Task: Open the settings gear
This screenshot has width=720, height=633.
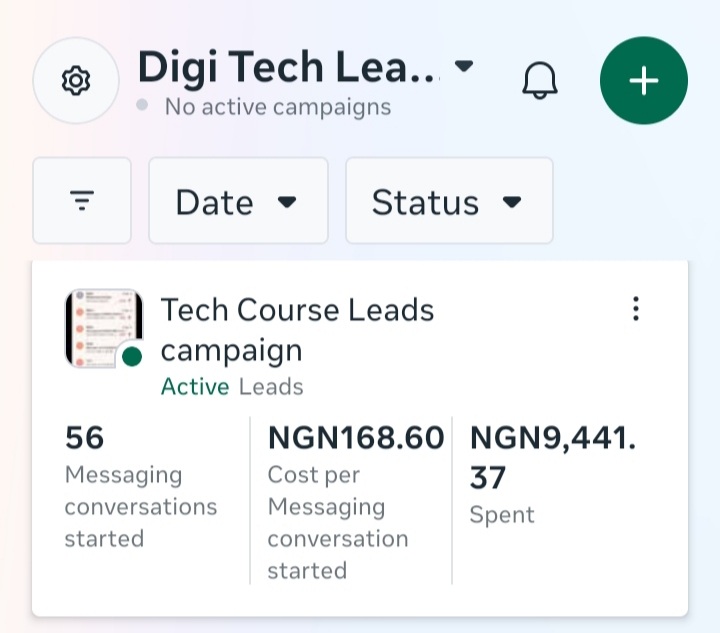Action: (x=76, y=80)
